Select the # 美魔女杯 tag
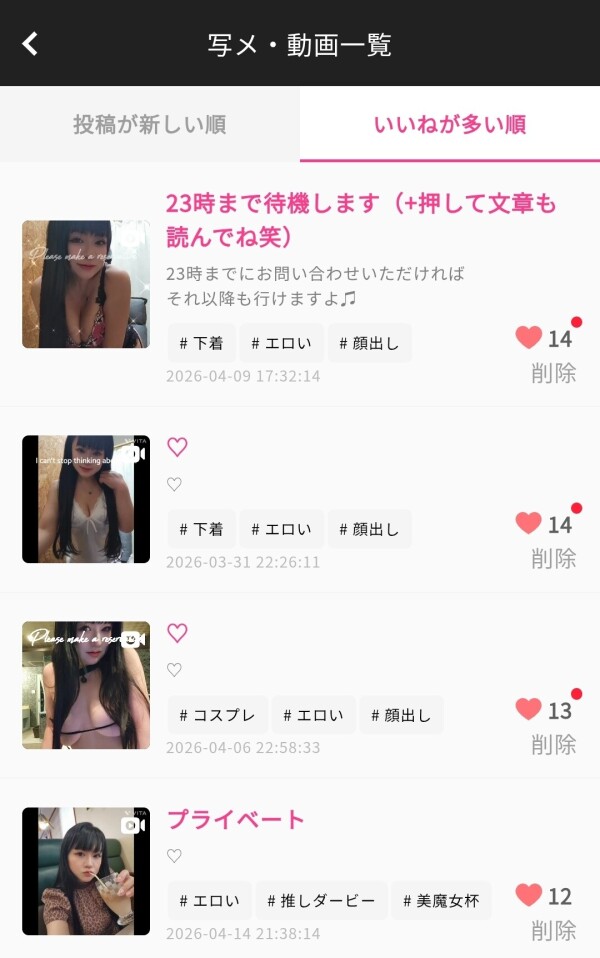600x958 pixels. (441, 901)
